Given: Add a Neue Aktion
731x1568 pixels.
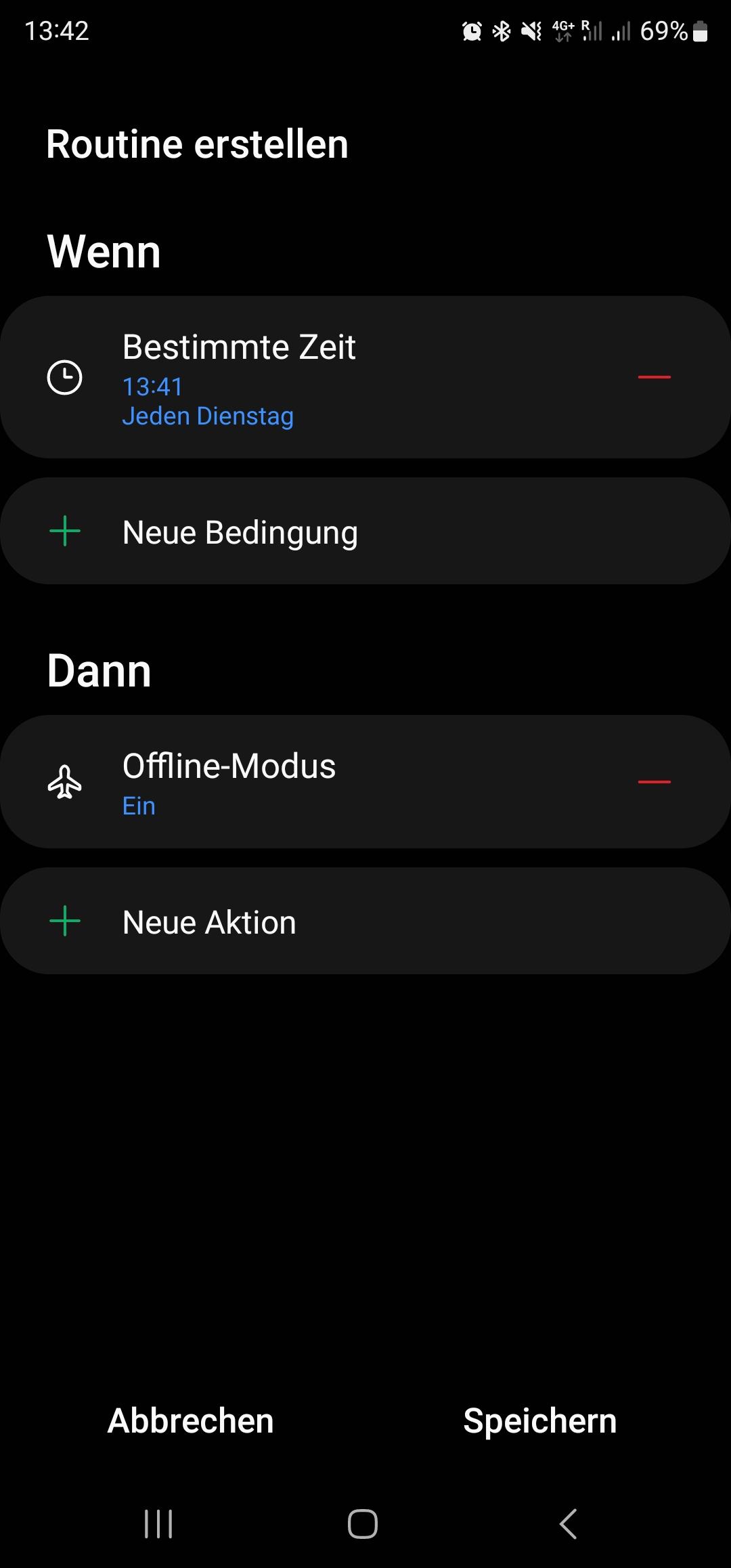Looking at the screenshot, I should coord(365,921).
